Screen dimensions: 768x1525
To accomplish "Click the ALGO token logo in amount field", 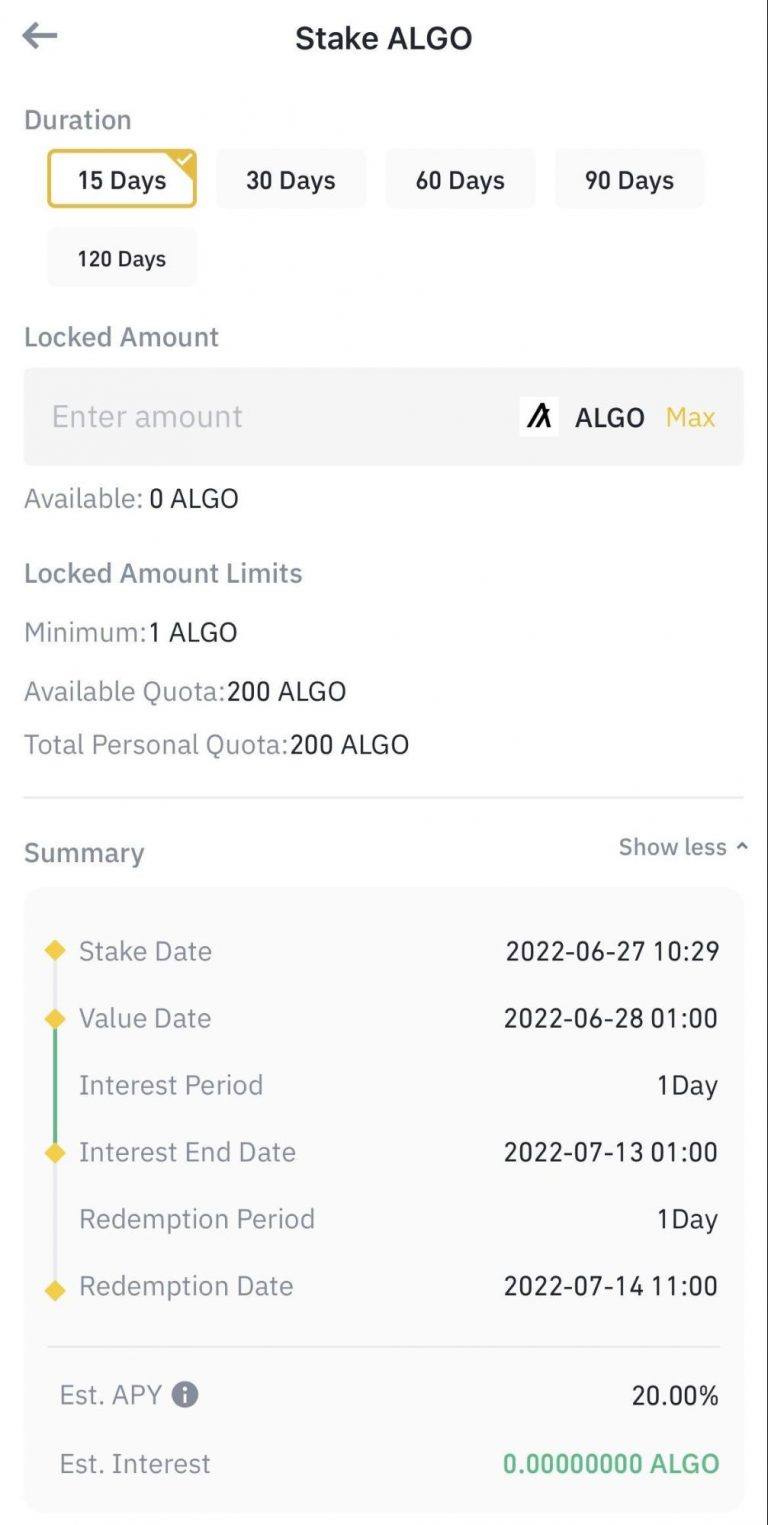I will [538, 417].
